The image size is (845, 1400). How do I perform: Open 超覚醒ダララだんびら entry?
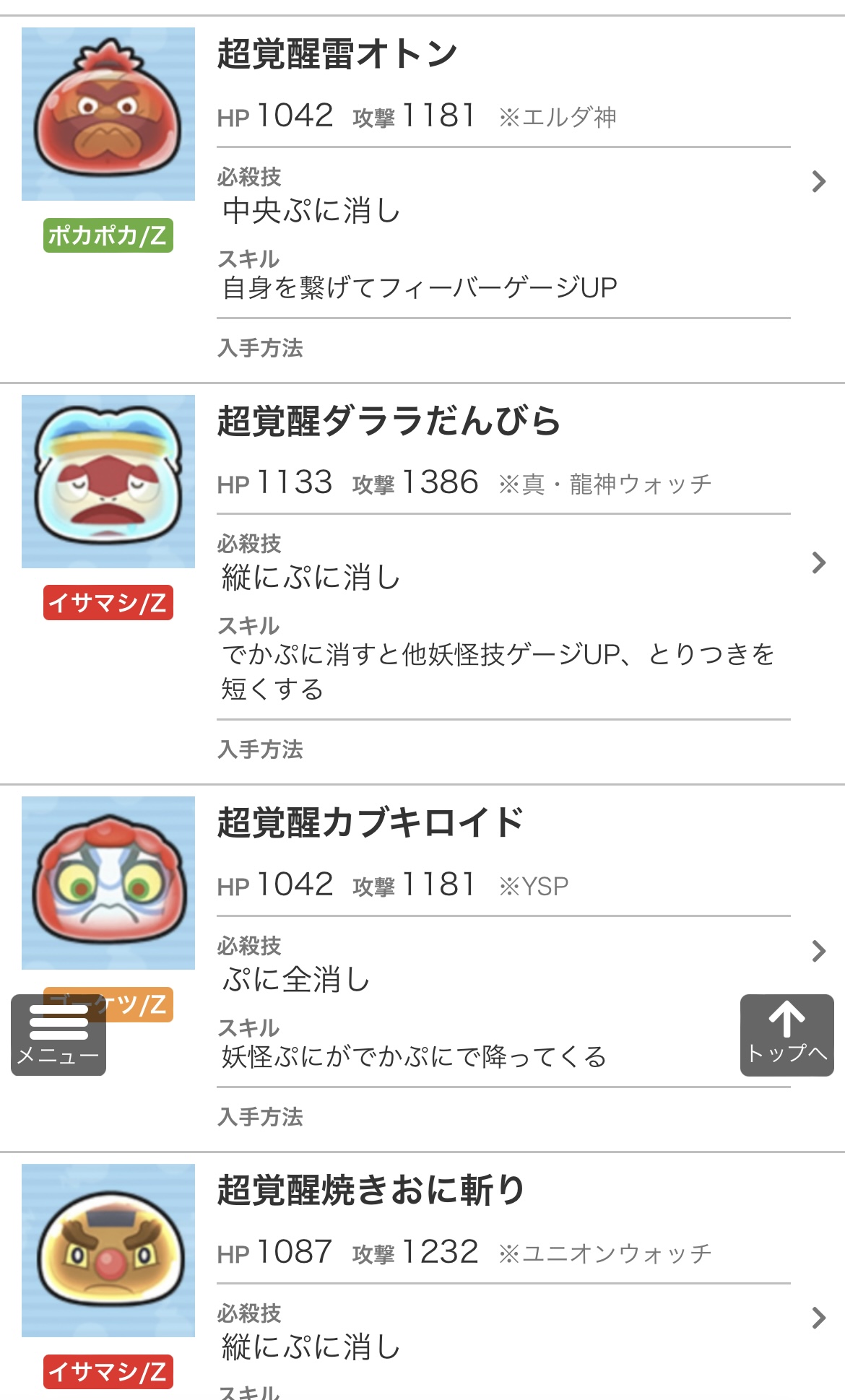(x=818, y=562)
